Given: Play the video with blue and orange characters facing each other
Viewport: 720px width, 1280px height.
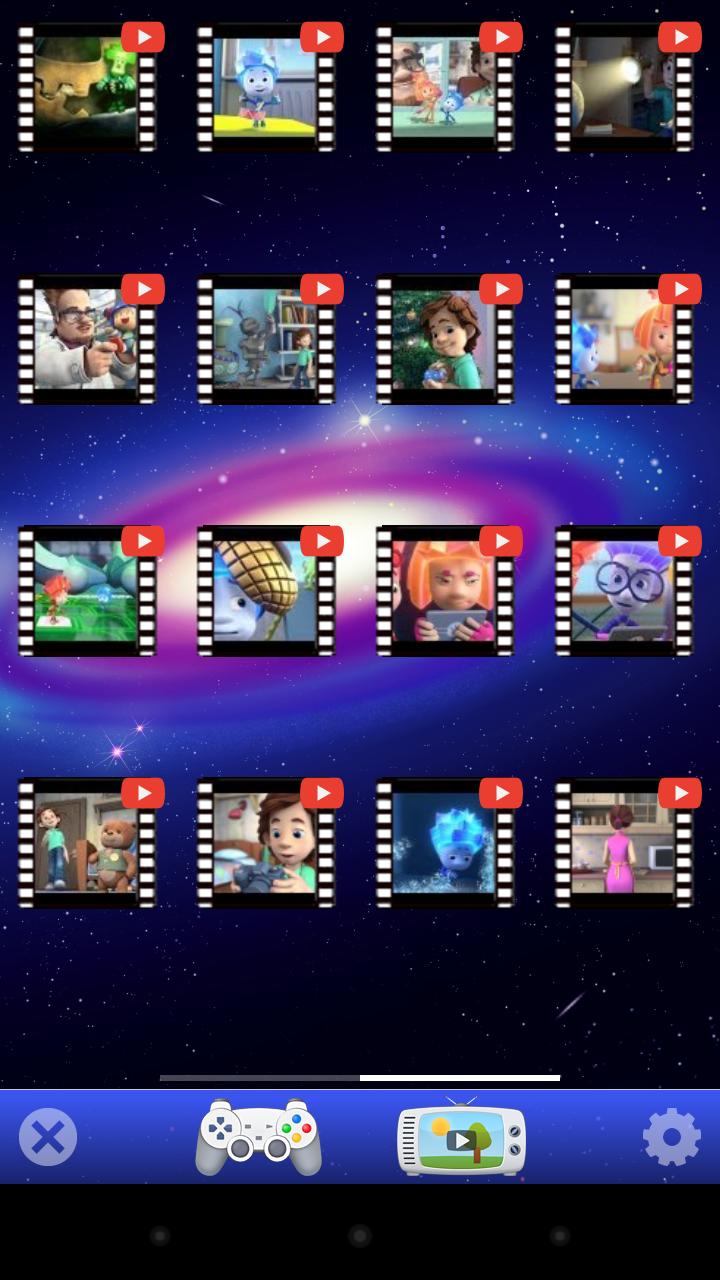Looking at the screenshot, I should [x=624, y=340].
